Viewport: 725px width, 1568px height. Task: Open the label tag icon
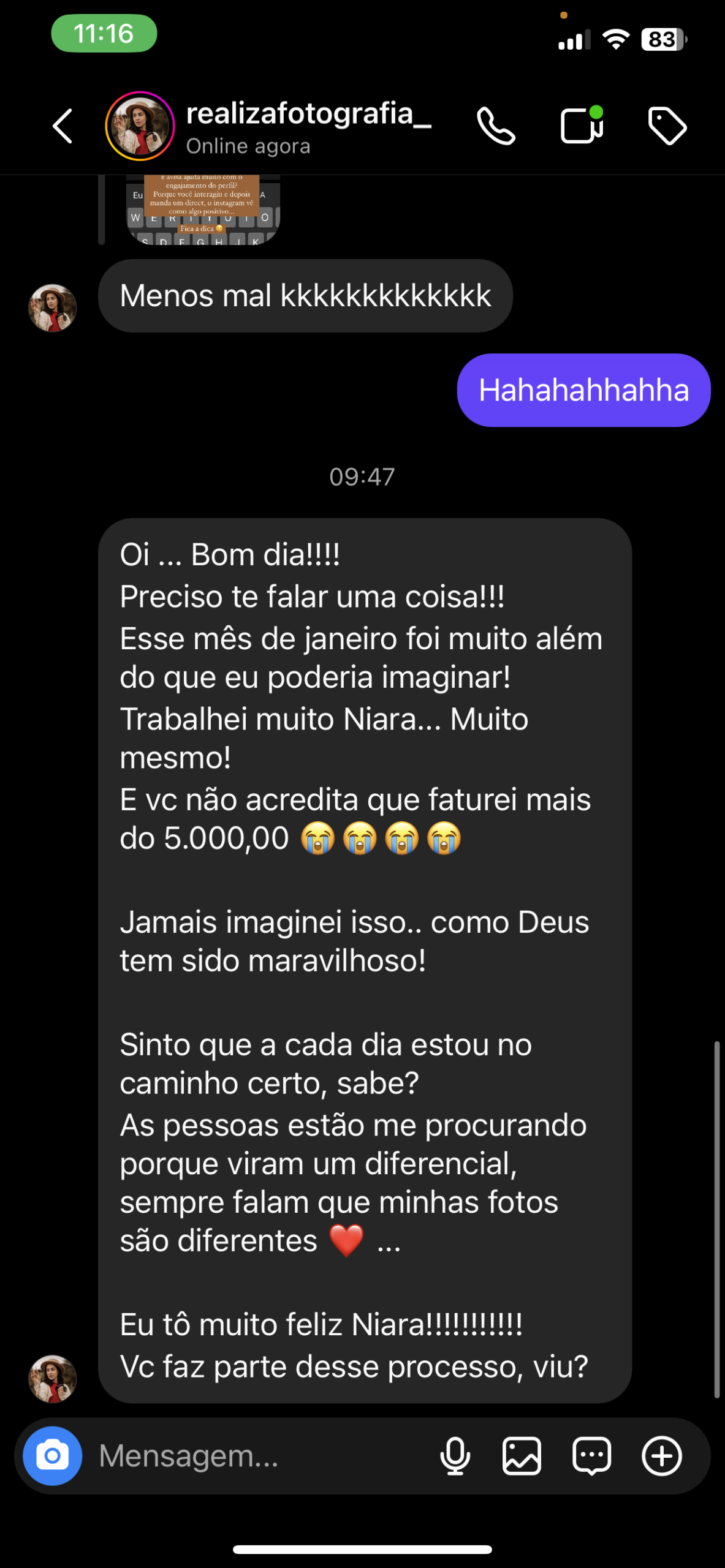[667, 126]
